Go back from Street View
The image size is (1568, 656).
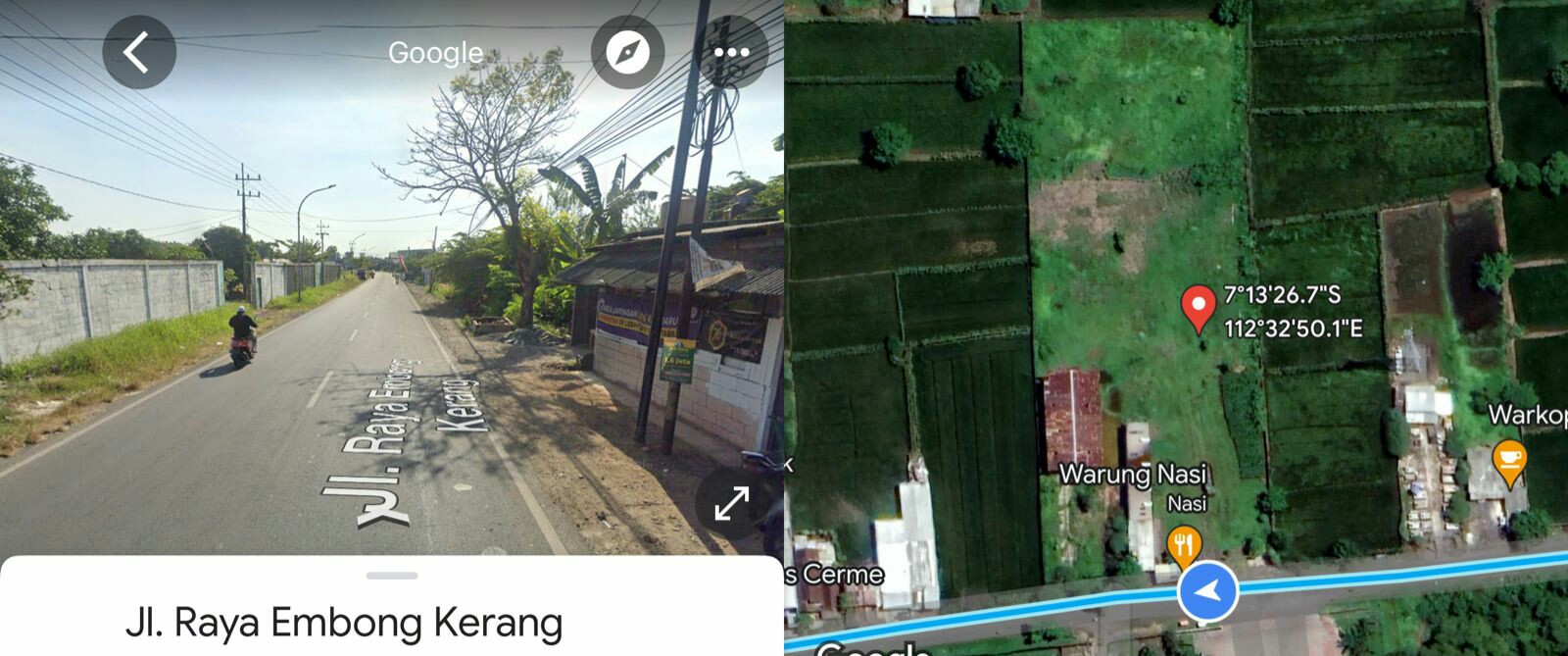pyautogui.click(x=138, y=52)
